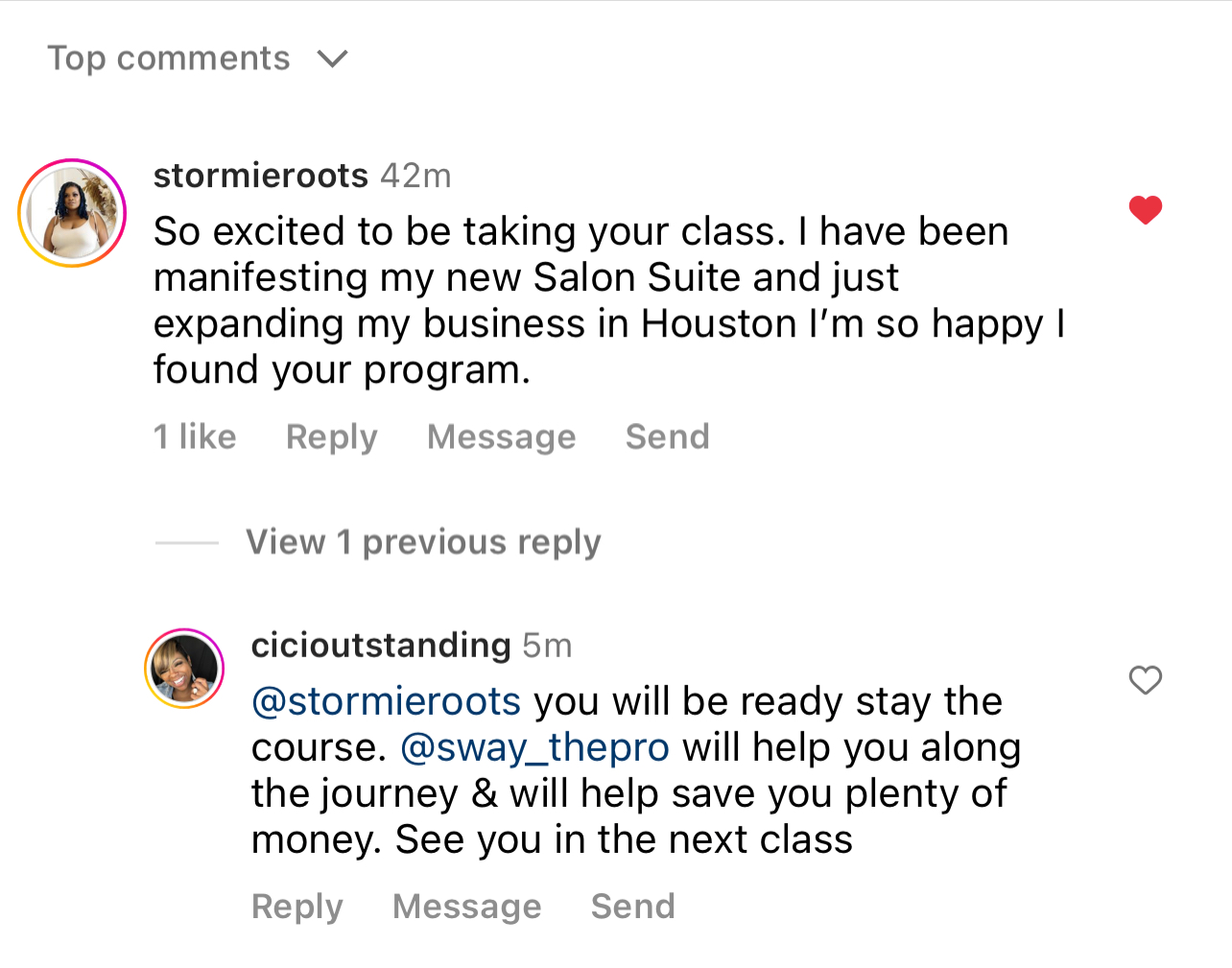Like cicioutstanding's reply with the heart icon
This screenshot has height=968, width=1232.
point(1145,680)
